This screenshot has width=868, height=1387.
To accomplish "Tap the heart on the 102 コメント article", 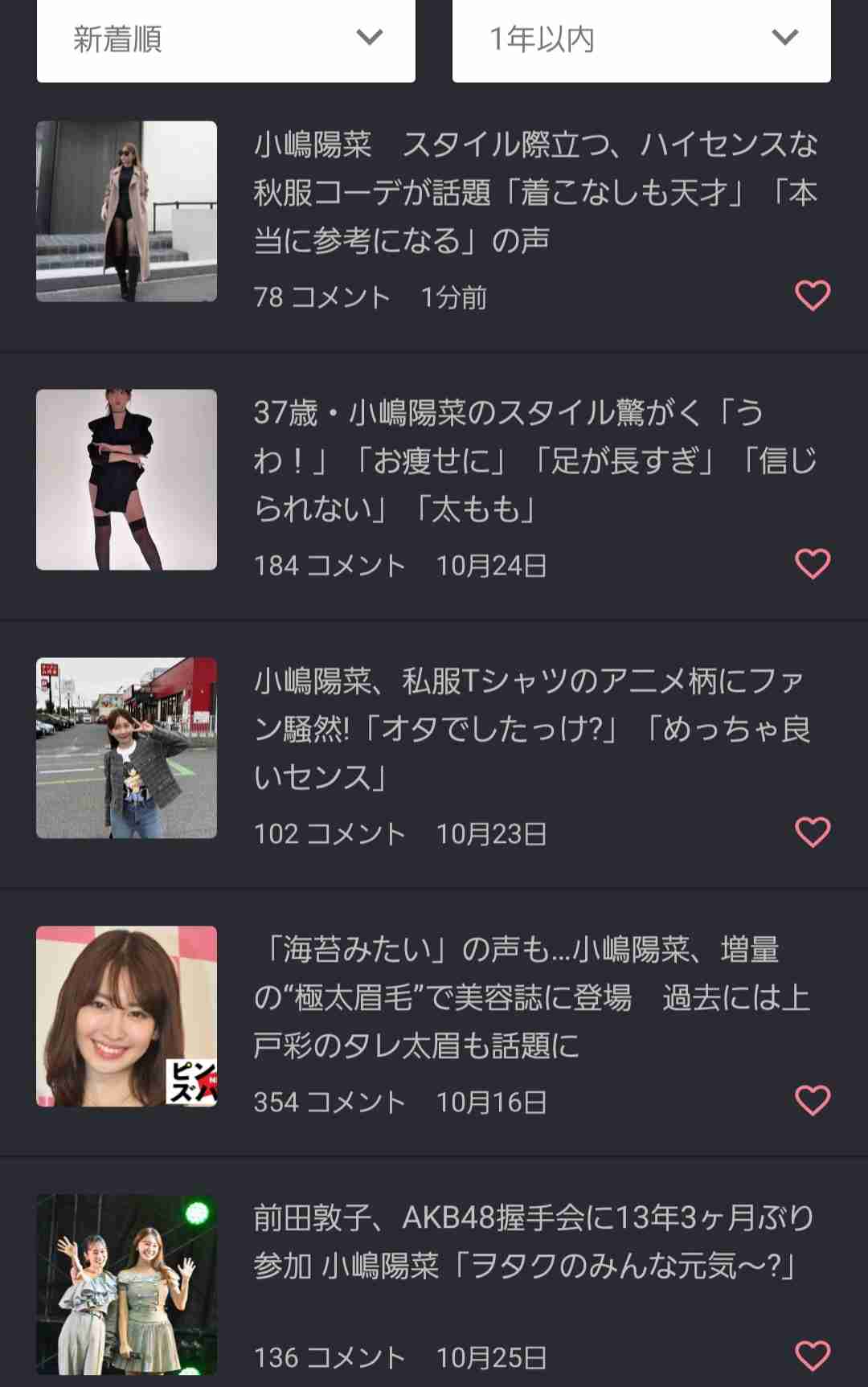I will tap(812, 833).
